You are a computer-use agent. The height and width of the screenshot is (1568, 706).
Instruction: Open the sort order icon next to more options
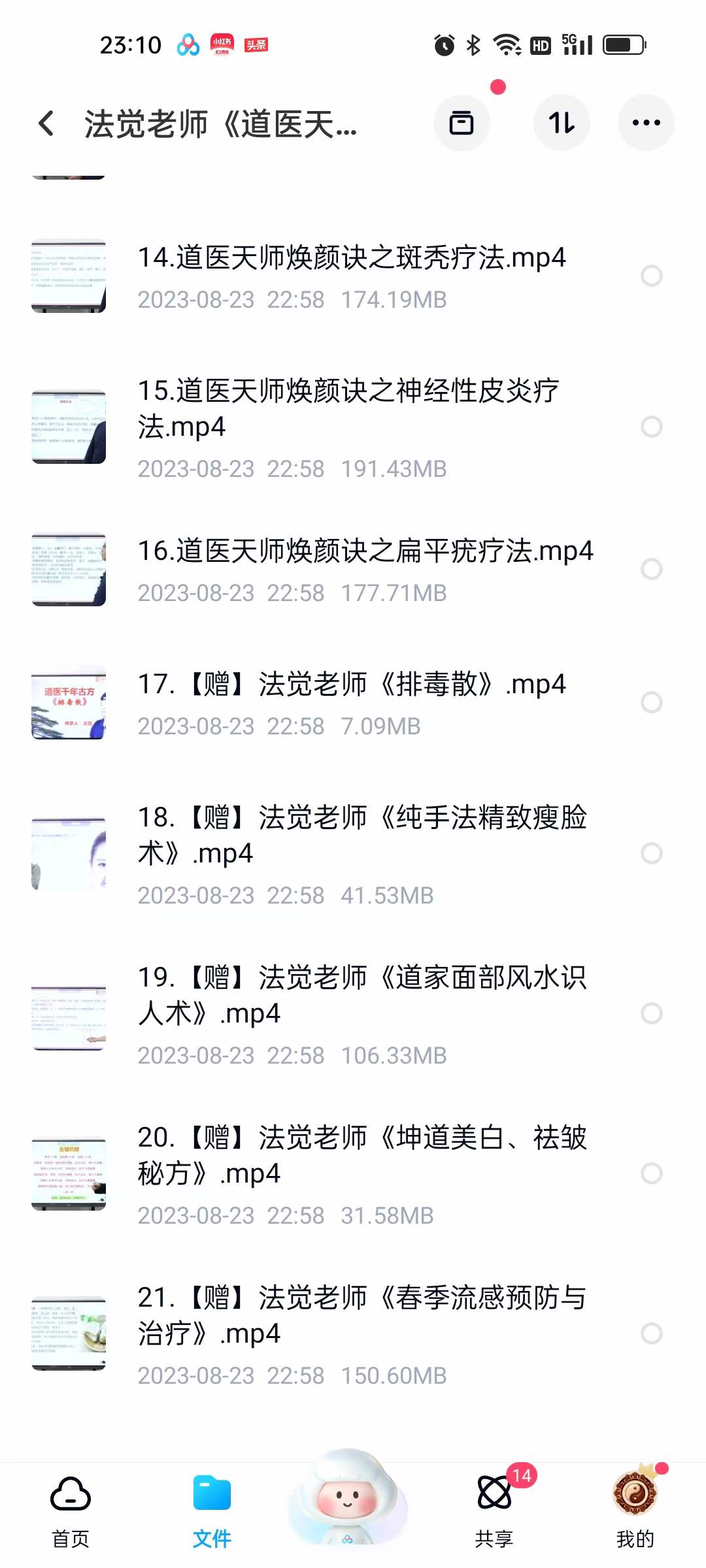click(x=562, y=123)
